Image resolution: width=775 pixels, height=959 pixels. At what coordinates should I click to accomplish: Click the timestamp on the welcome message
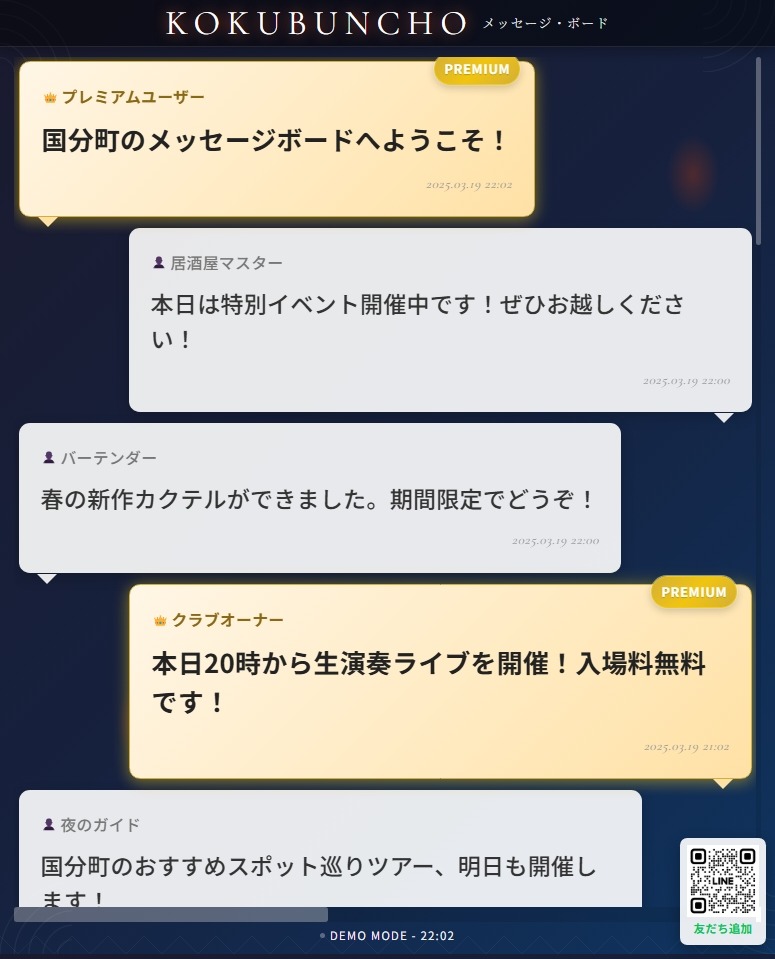471,184
